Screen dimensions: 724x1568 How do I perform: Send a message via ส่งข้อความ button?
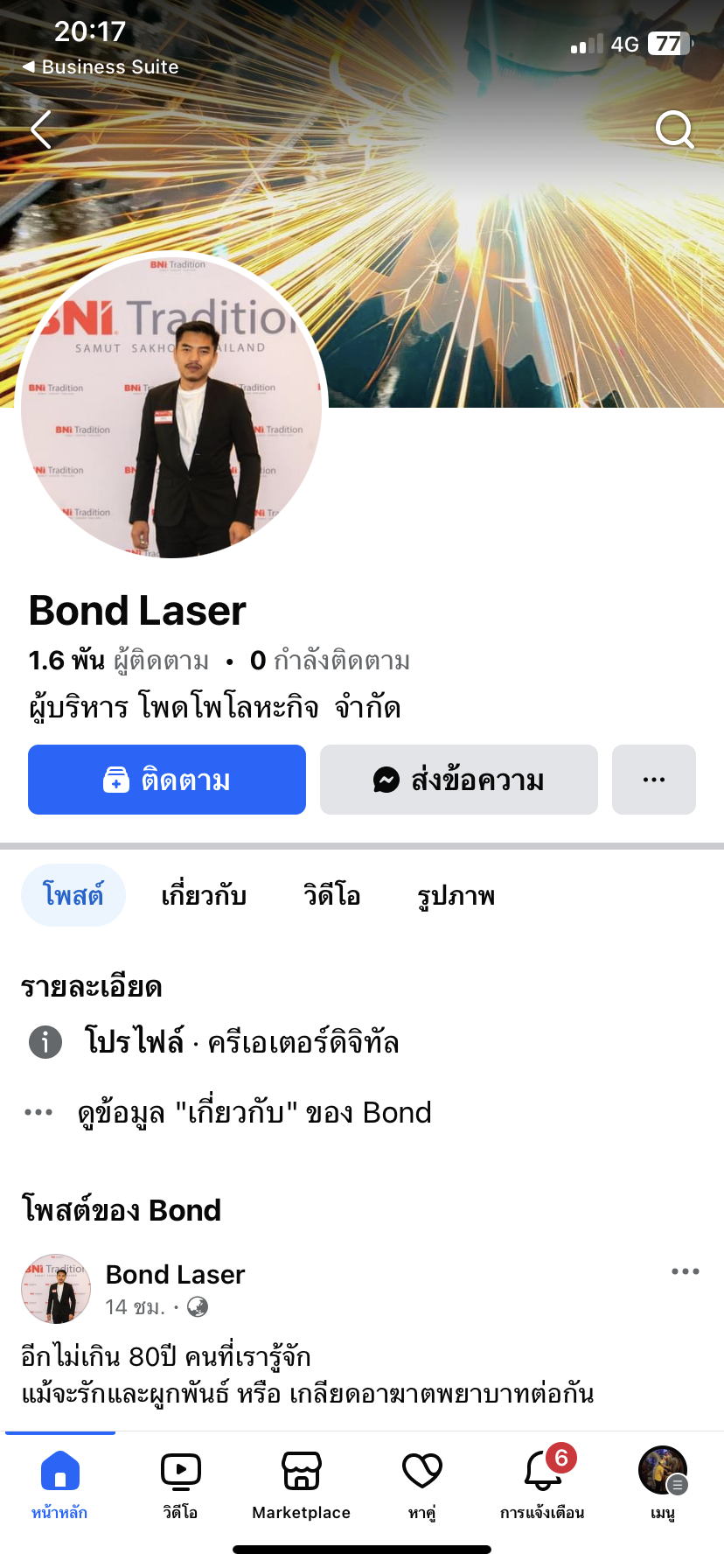459,780
